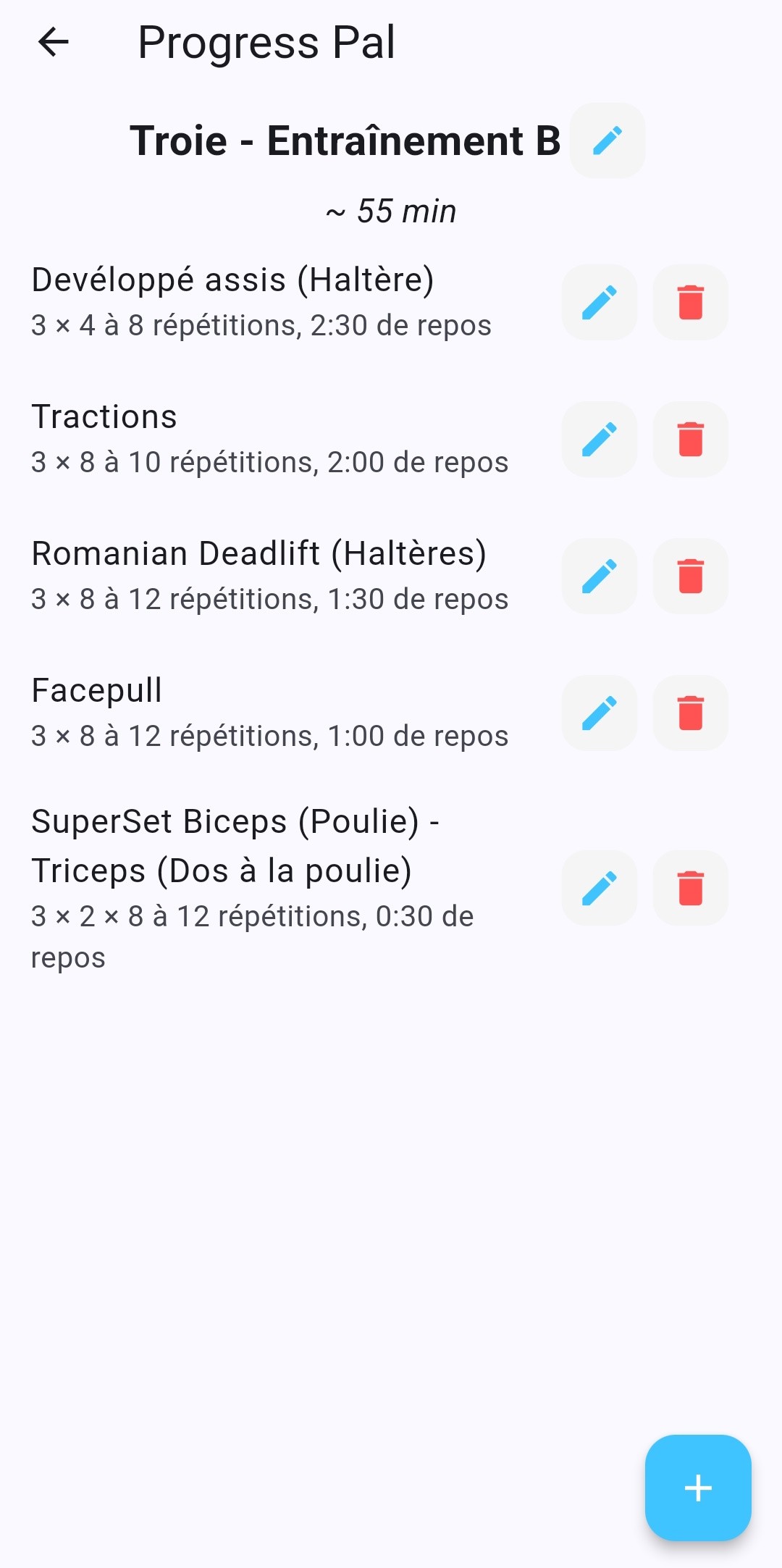Delete the Facepull exercise
The height and width of the screenshot is (1568, 782).
[691, 713]
